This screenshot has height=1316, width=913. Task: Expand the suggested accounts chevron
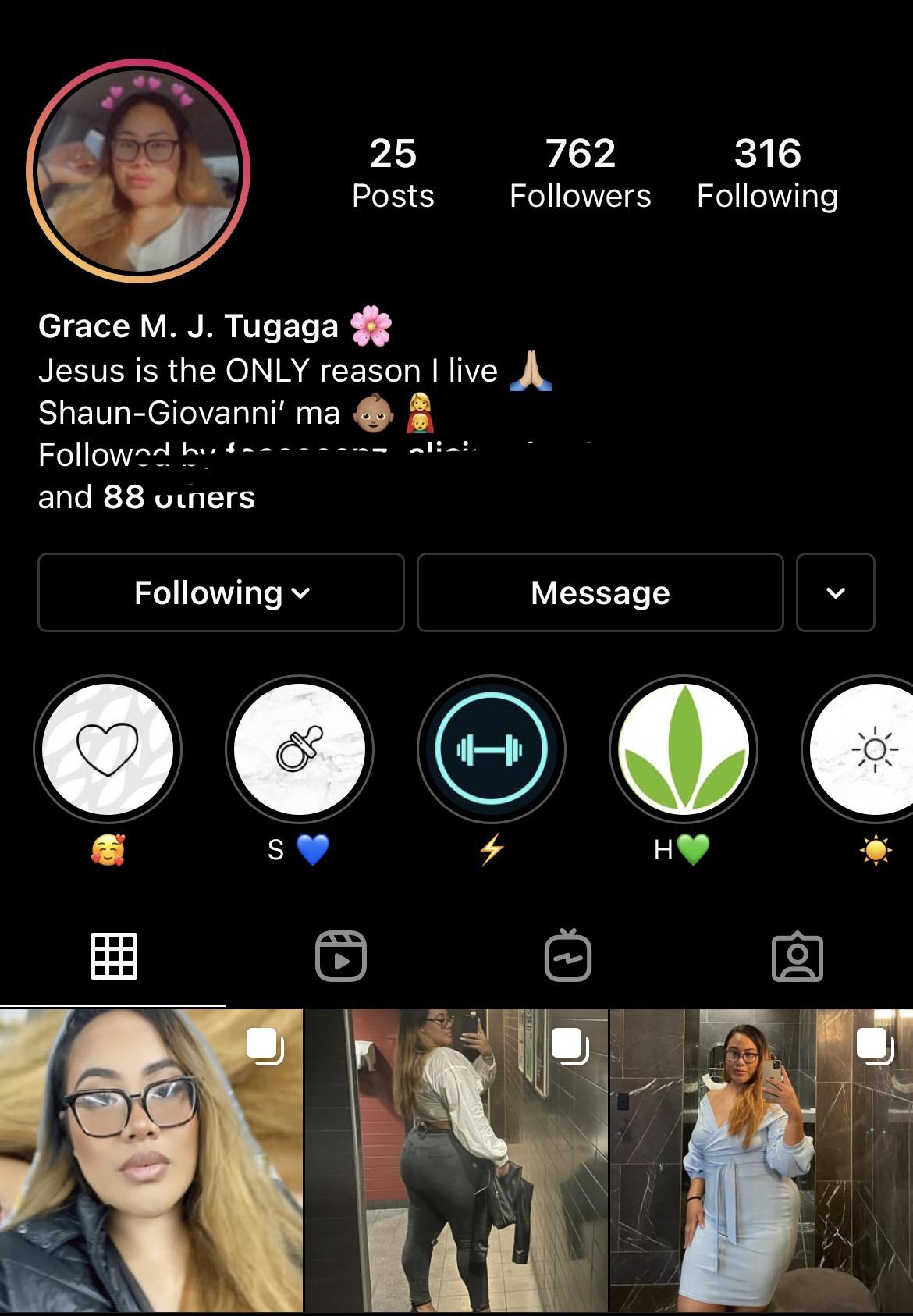click(835, 592)
